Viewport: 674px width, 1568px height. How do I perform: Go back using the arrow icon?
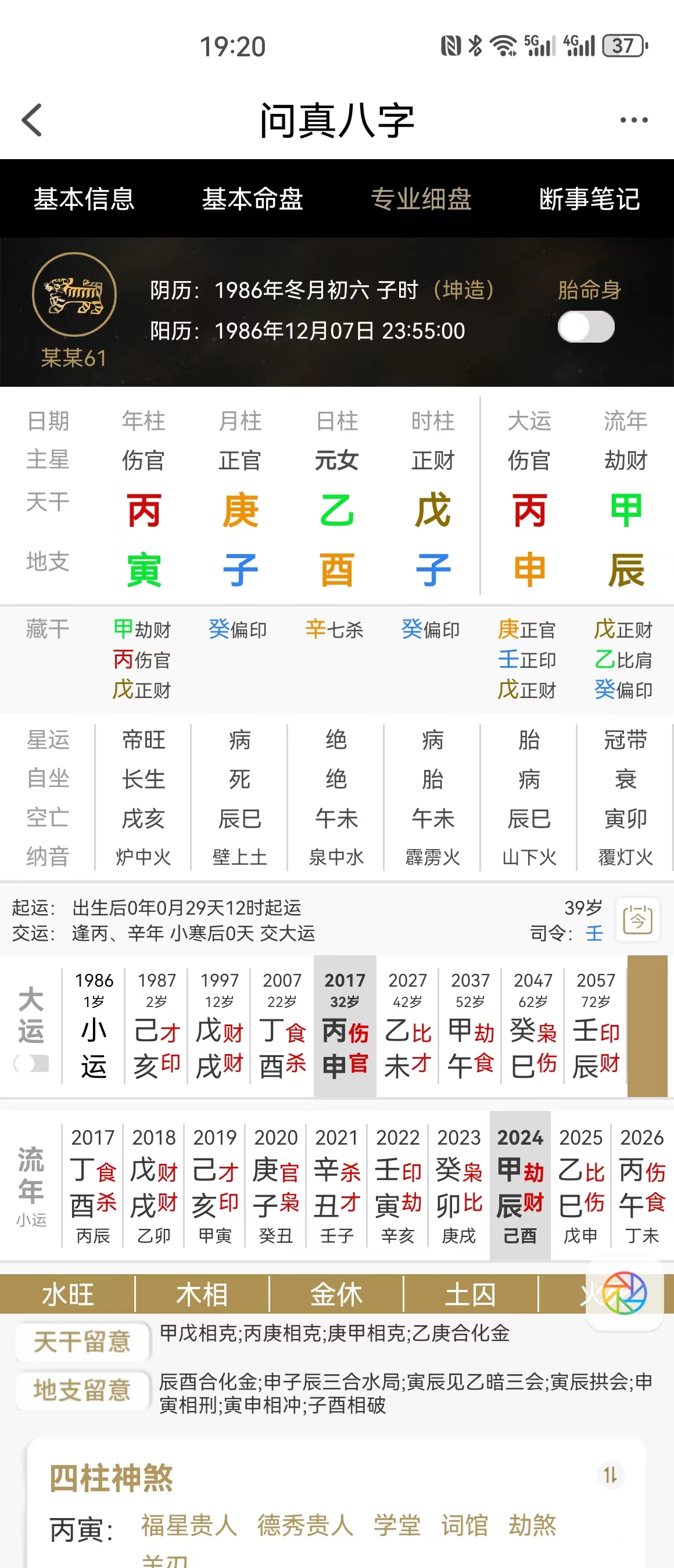31,120
